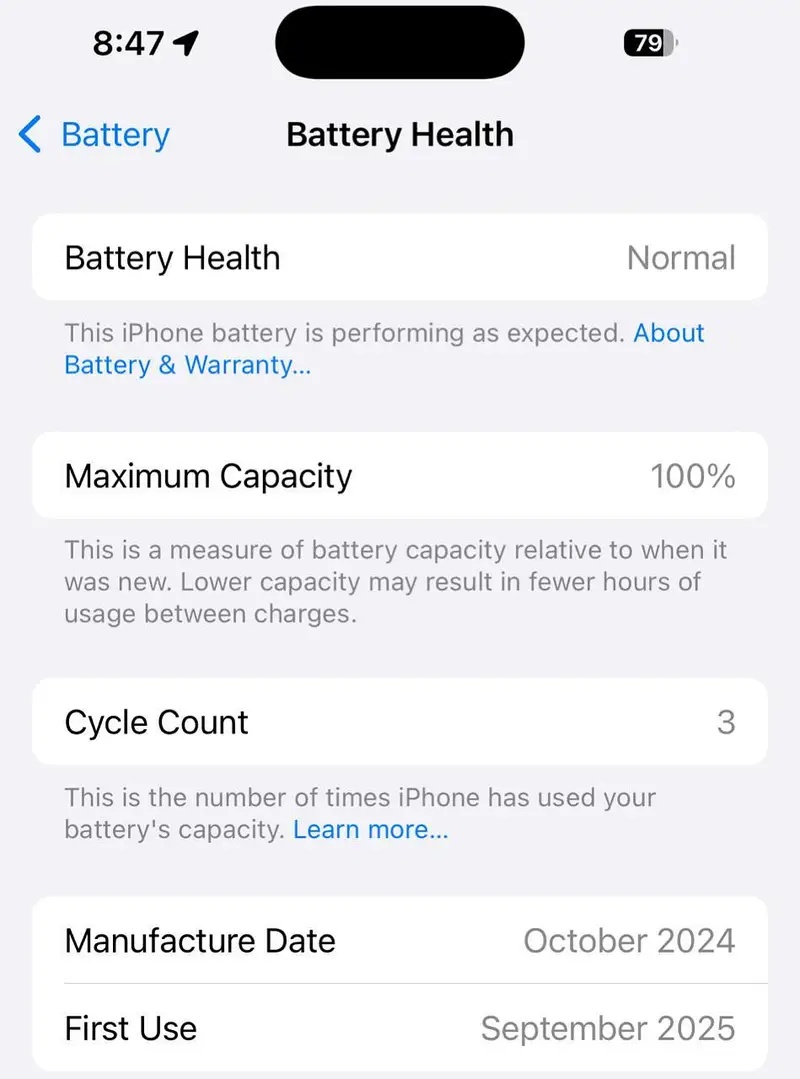Open Learn more about cycle count
Screen dimensions: 800x1079
[x=370, y=830]
